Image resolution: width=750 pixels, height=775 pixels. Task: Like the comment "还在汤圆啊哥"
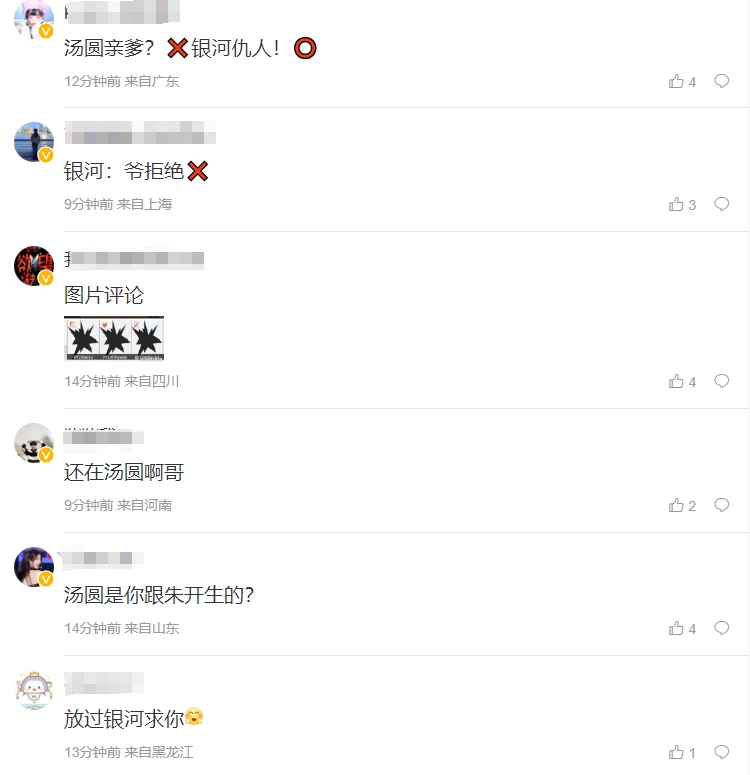[x=677, y=505]
